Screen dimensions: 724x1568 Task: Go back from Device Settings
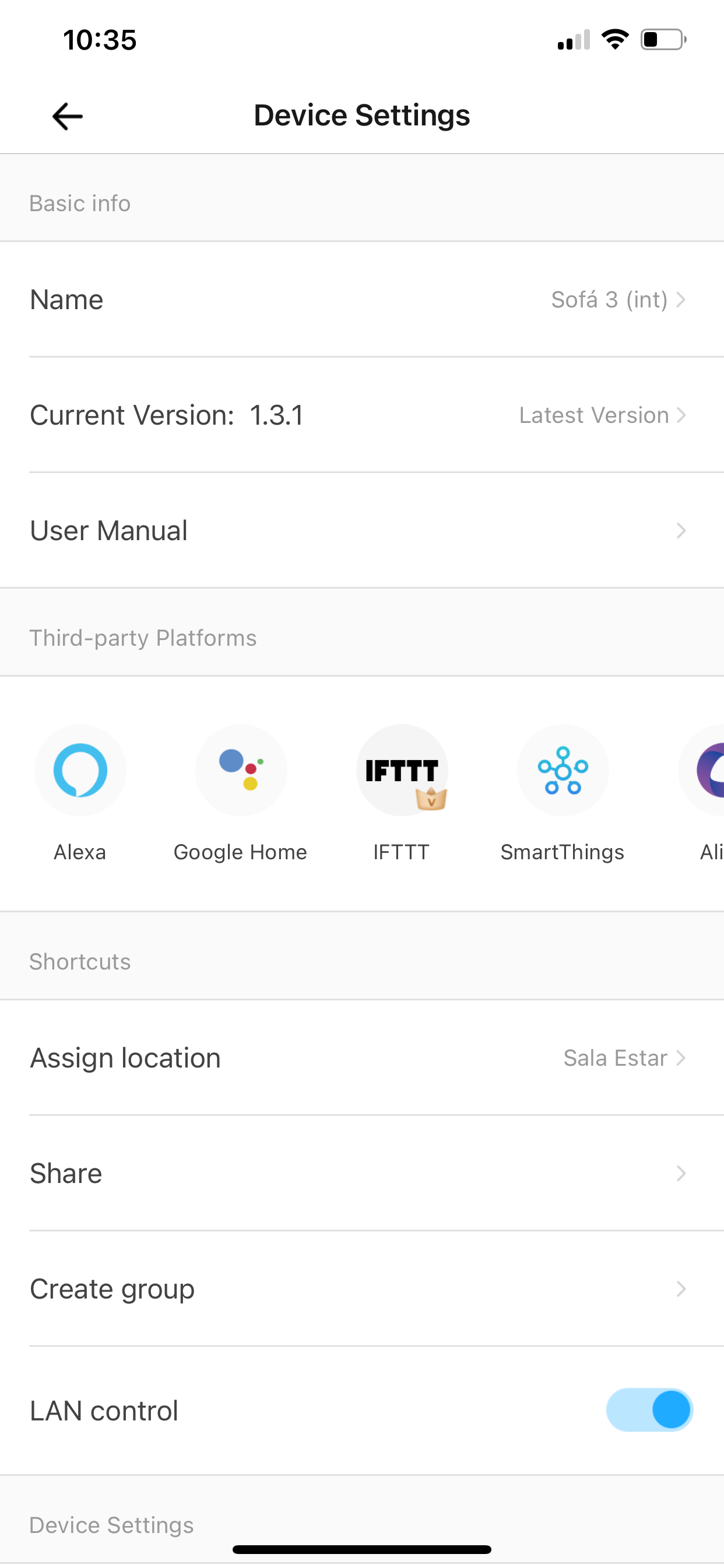tap(67, 116)
